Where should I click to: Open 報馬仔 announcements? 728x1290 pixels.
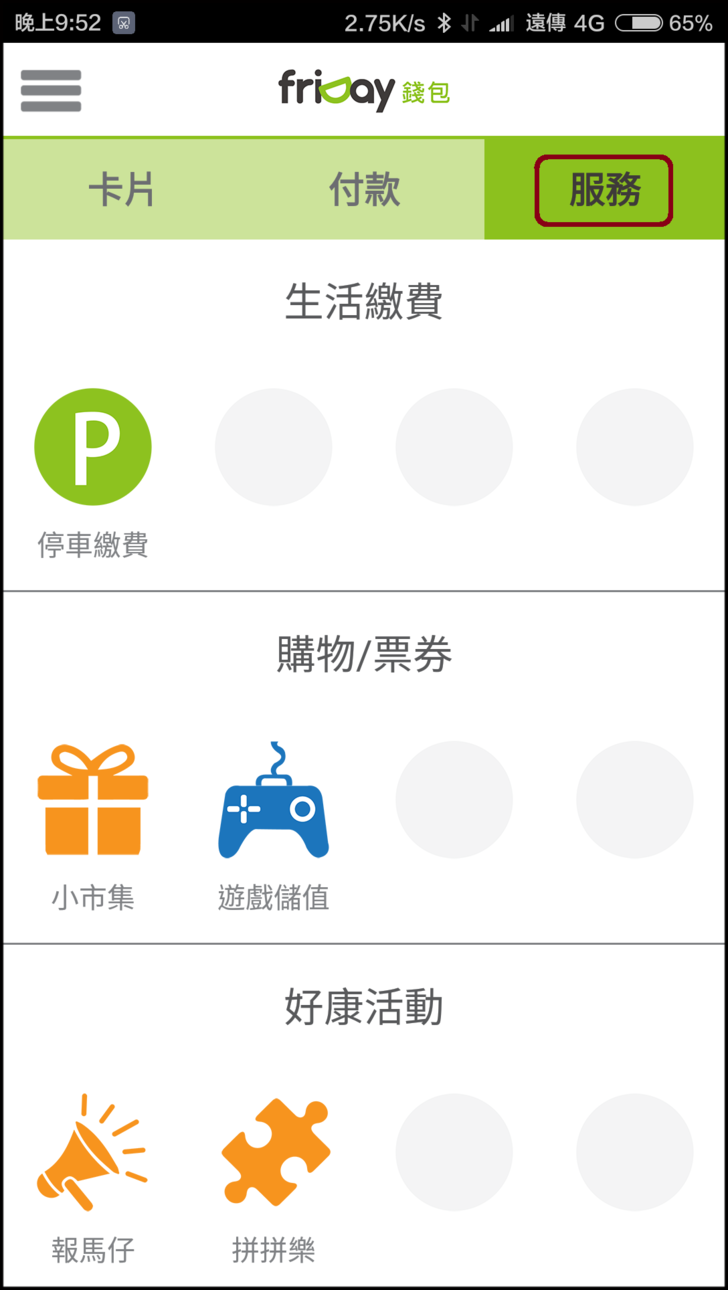tap(93, 1152)
